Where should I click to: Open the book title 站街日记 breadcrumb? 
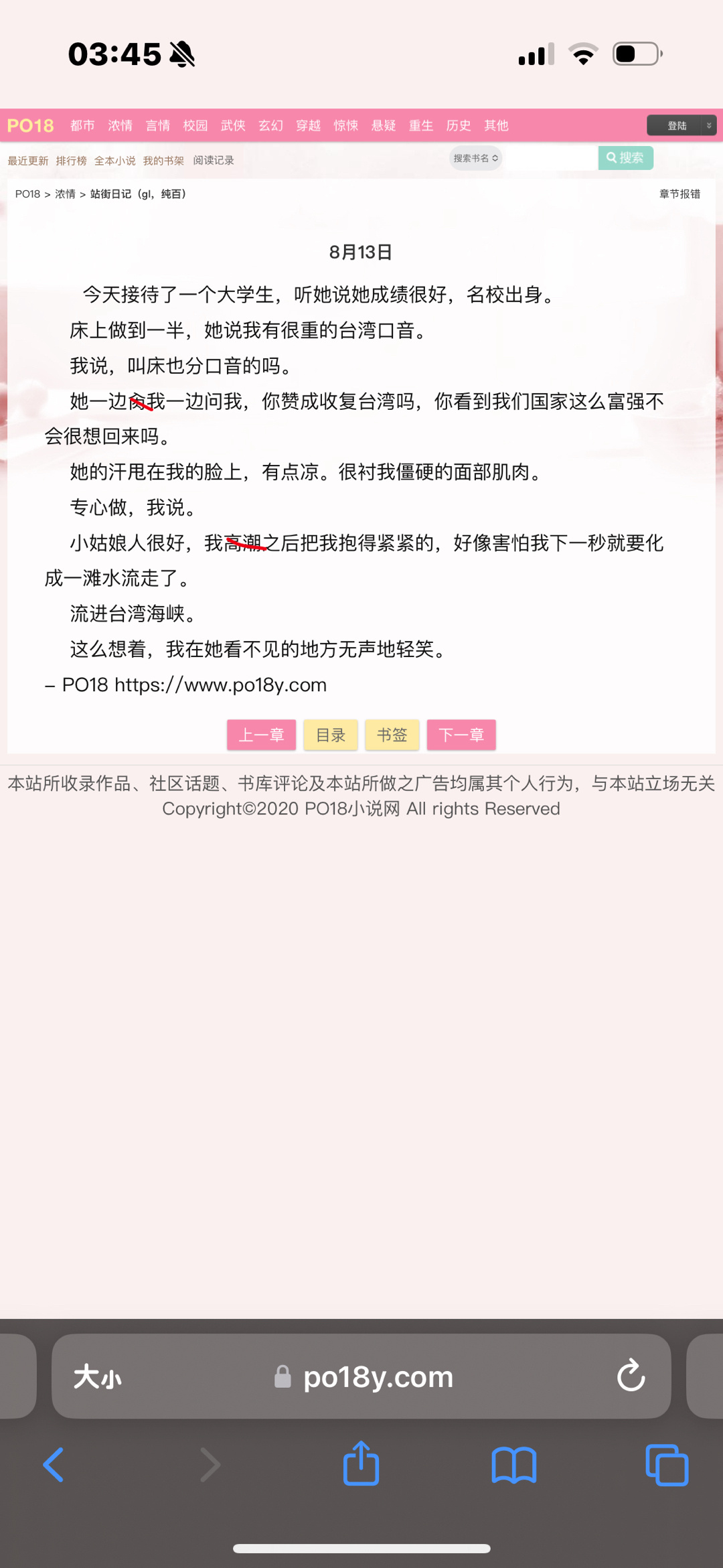pos(138,194)
